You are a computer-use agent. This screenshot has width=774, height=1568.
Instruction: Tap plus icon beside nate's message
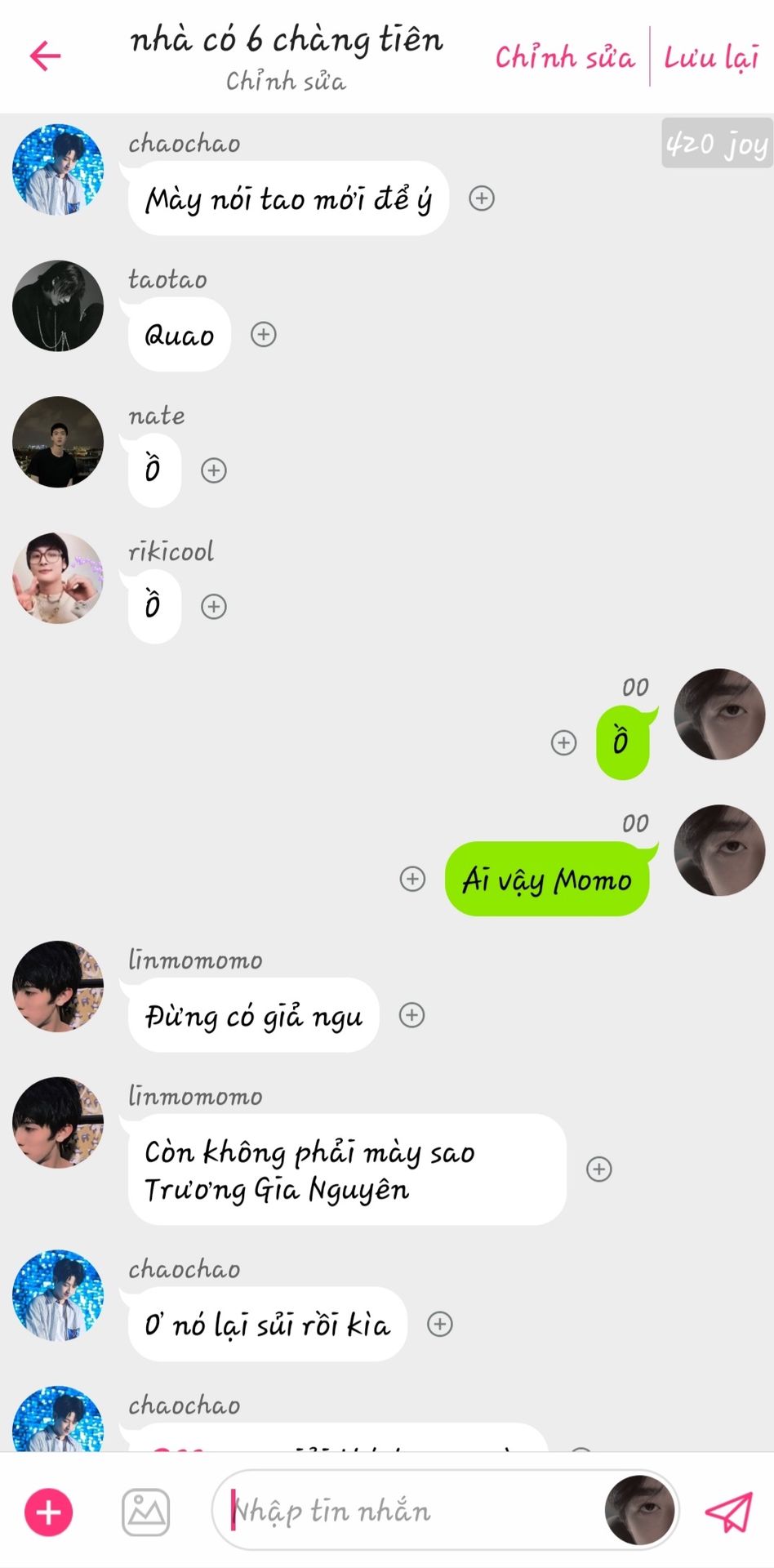214,470
